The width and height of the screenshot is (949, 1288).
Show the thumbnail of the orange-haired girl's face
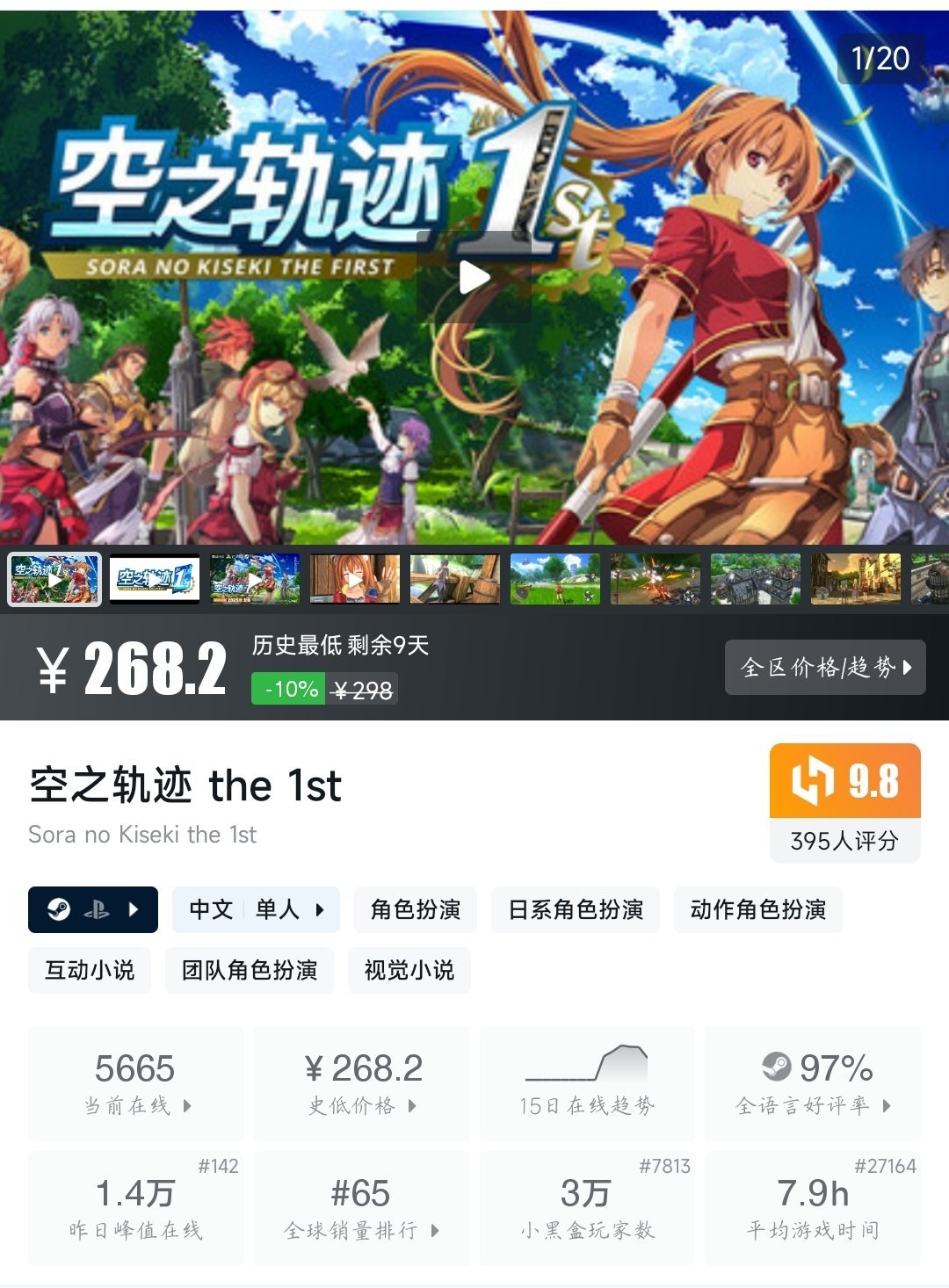(x=355, y=579)
